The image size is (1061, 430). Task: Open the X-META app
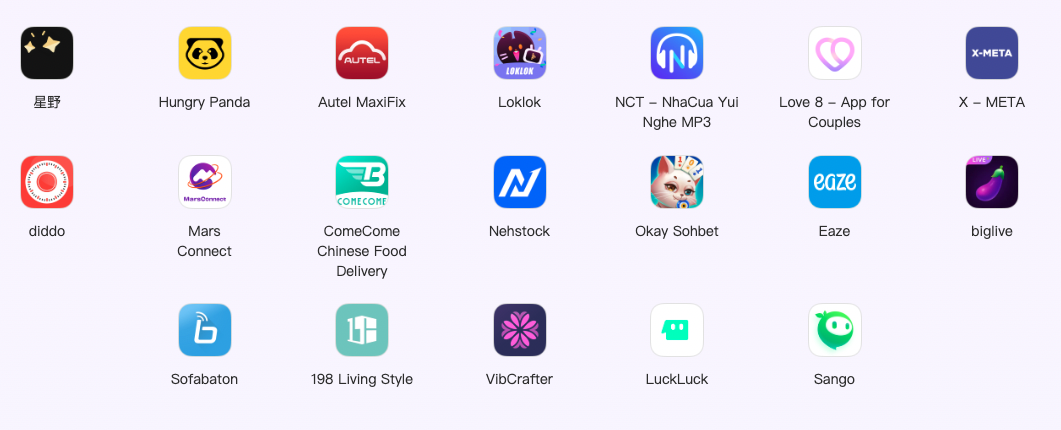991,53
